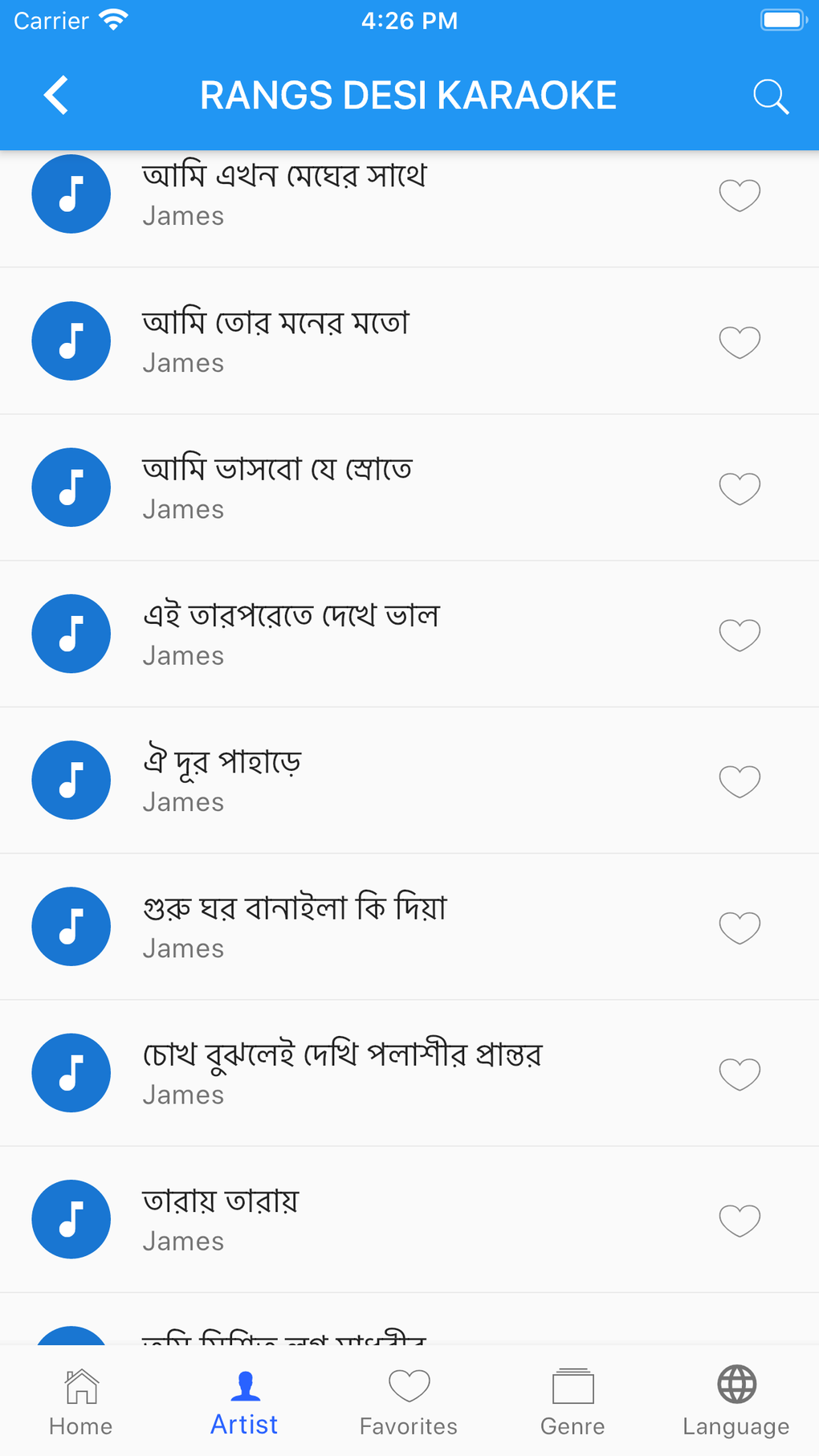Favorite the song গুরু ঘর বানাইলা কি দিয়া
The width and height of the screenshot is (819, 1456).
coord(740,927)
